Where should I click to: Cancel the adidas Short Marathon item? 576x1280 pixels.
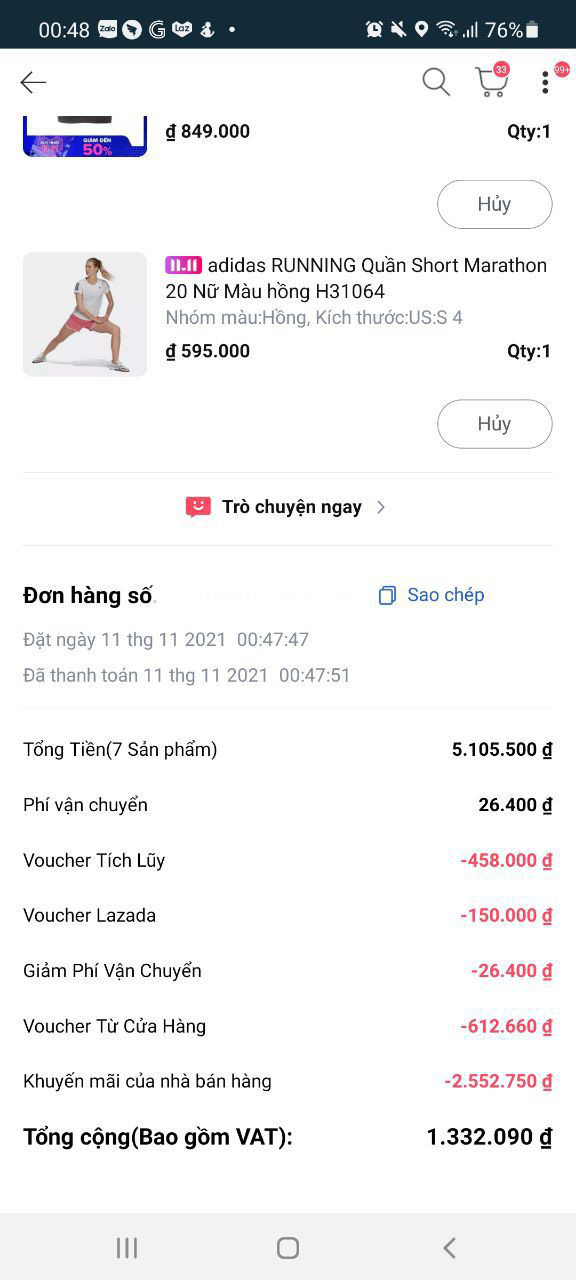(x=494, y=424)
